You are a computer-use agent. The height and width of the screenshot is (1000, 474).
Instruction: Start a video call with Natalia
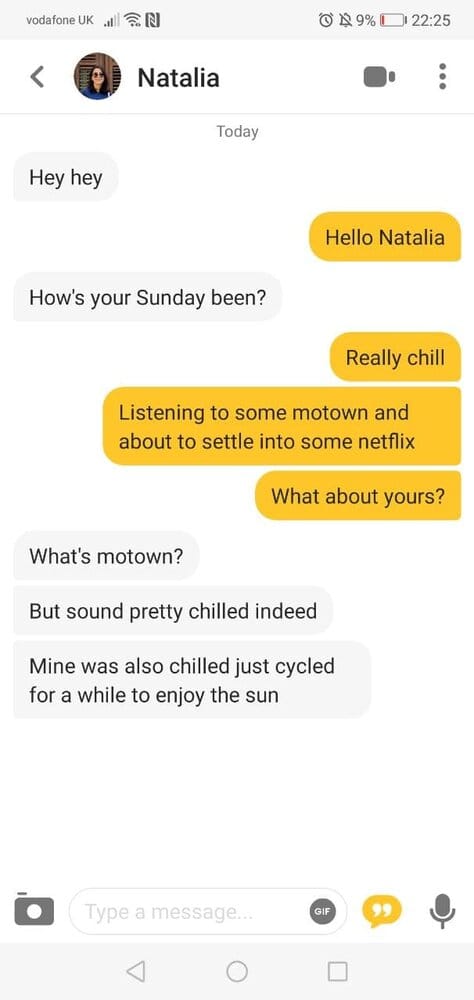(x=380, y=77)
